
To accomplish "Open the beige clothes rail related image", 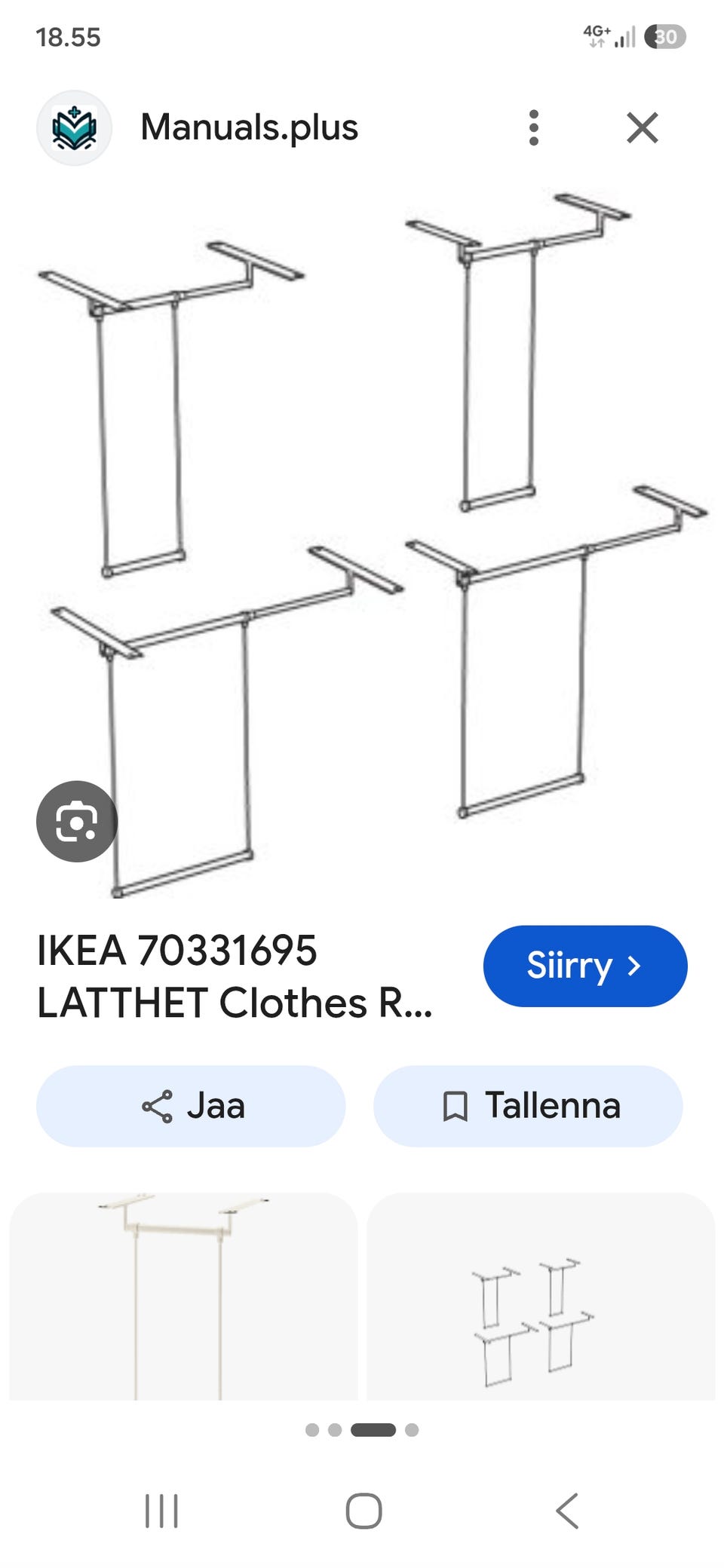I will [183, 1296].
